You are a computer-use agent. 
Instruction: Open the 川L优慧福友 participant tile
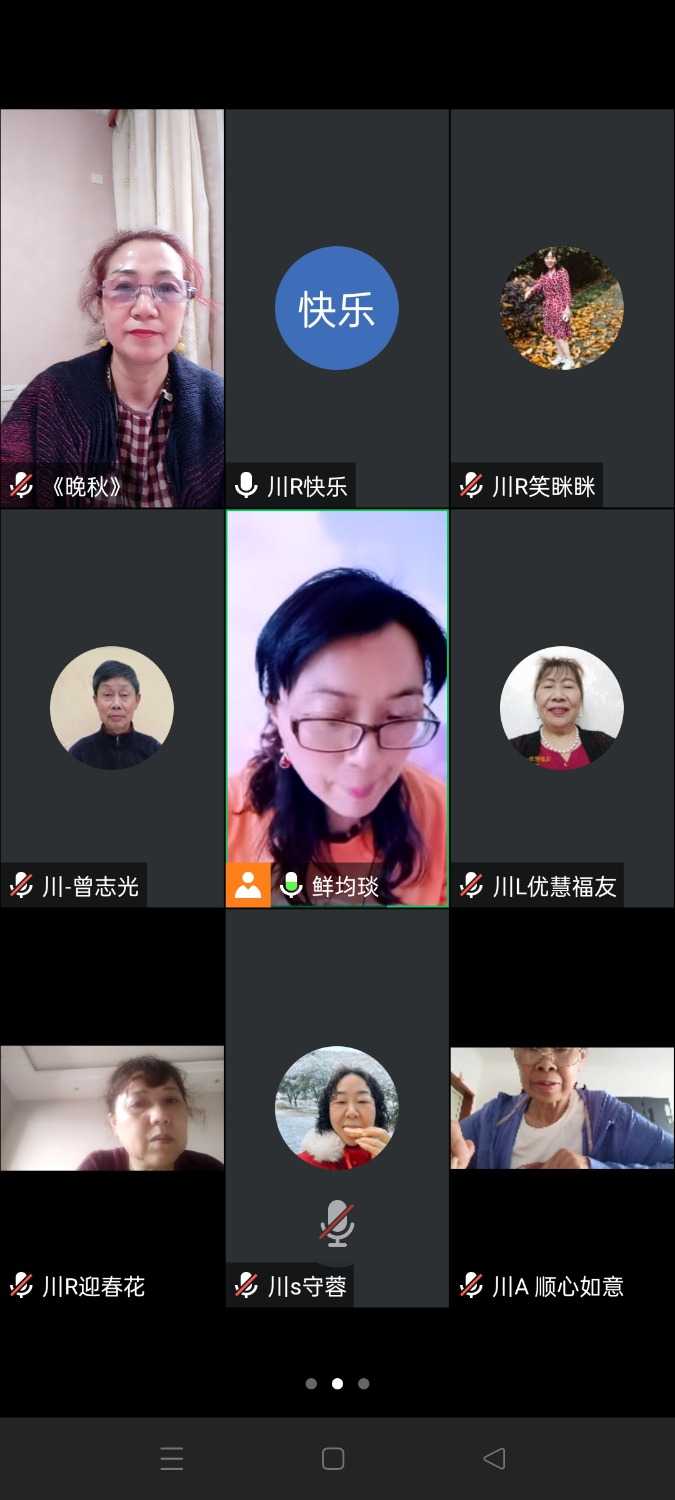coord(562,708)
